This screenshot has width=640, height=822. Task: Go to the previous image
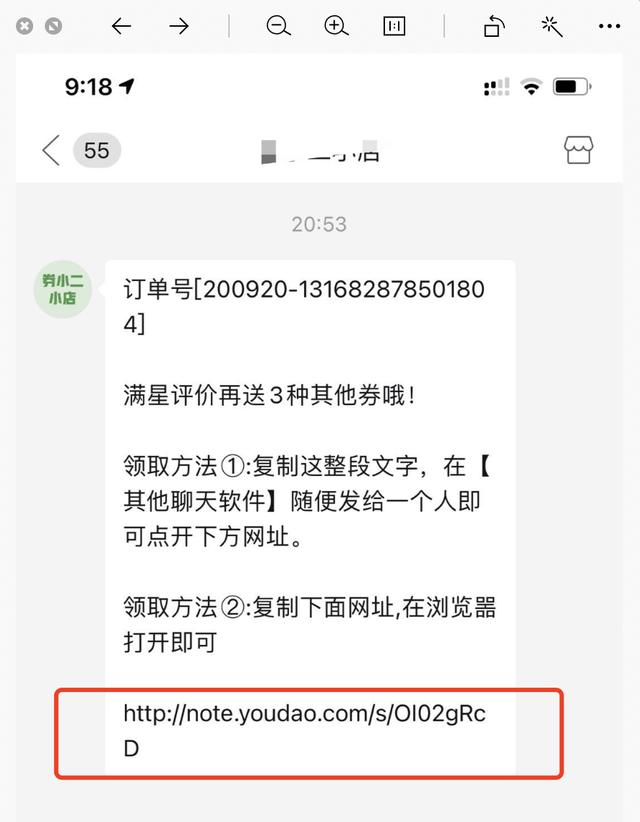click(121, 27)
